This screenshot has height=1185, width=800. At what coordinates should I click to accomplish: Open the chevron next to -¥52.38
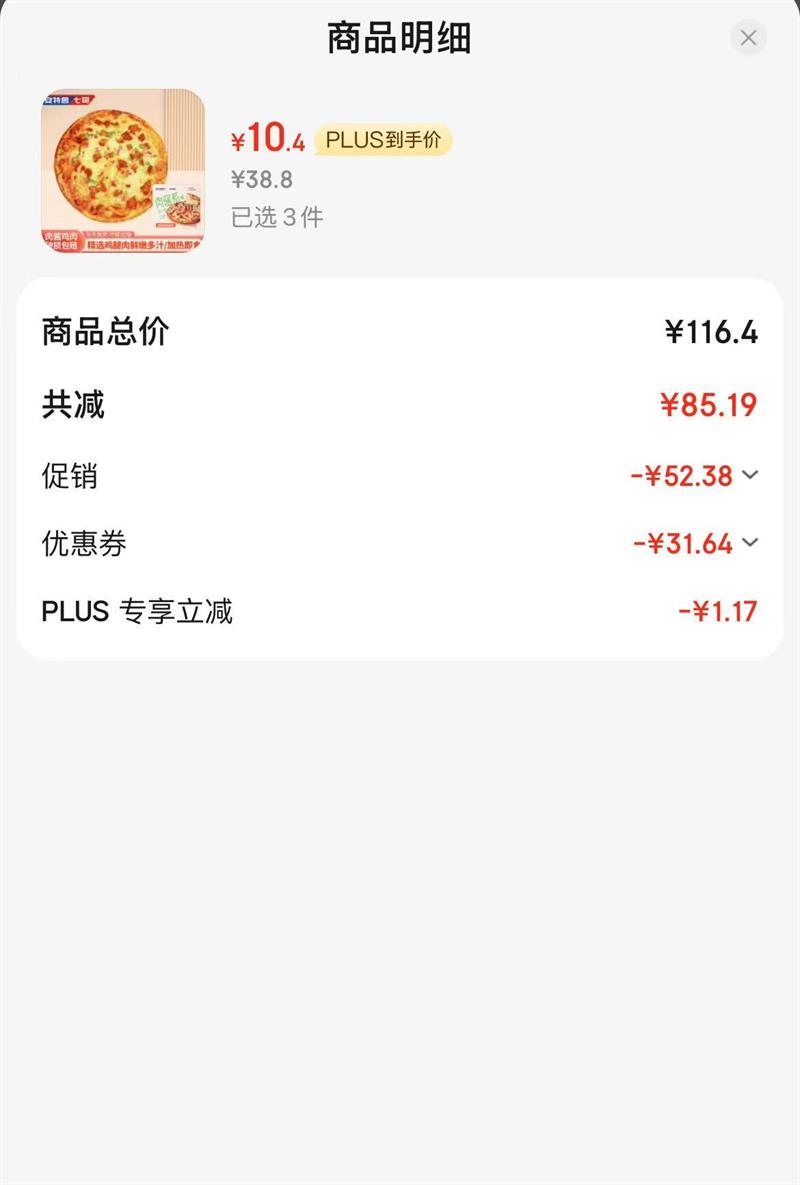pyautogui.click(x=750, y=477)
